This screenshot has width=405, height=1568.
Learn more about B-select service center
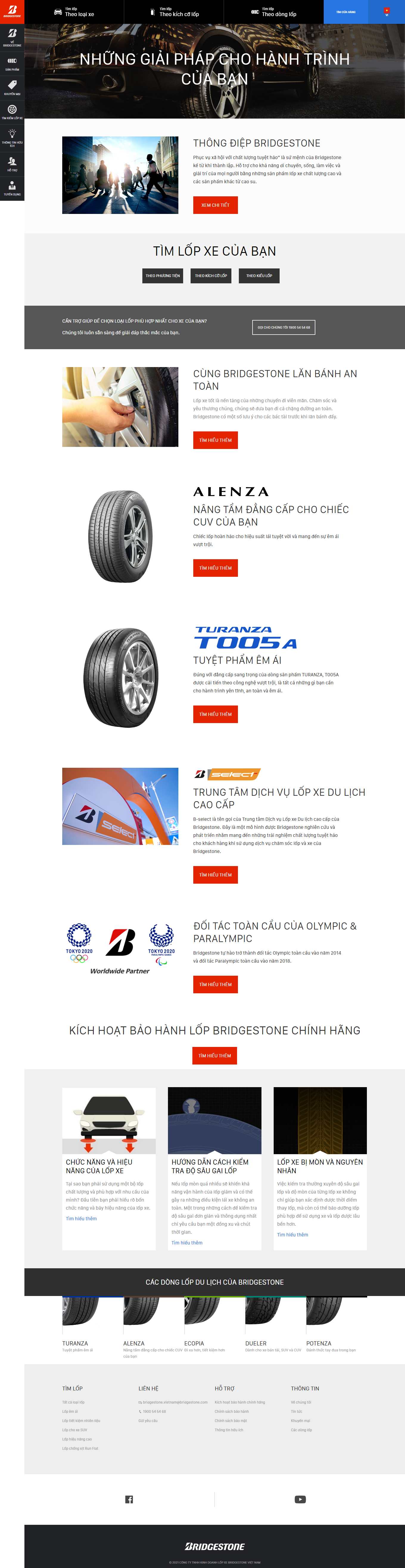click(x=215, y=875)
